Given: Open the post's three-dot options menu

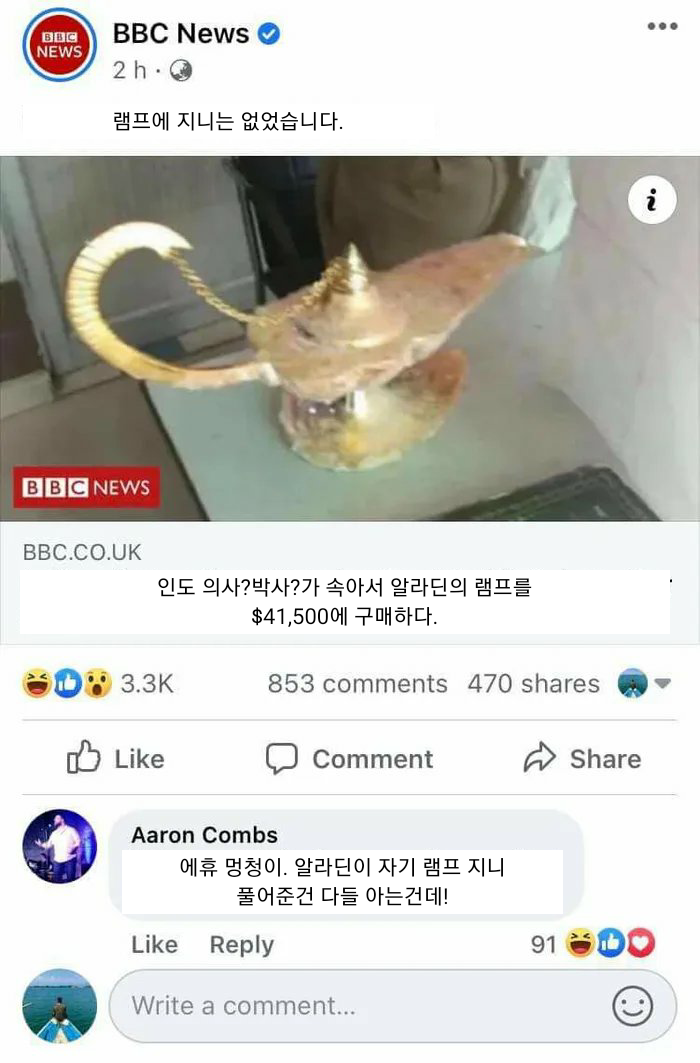Looking at the screenshot, I should [x=662, y=27].
